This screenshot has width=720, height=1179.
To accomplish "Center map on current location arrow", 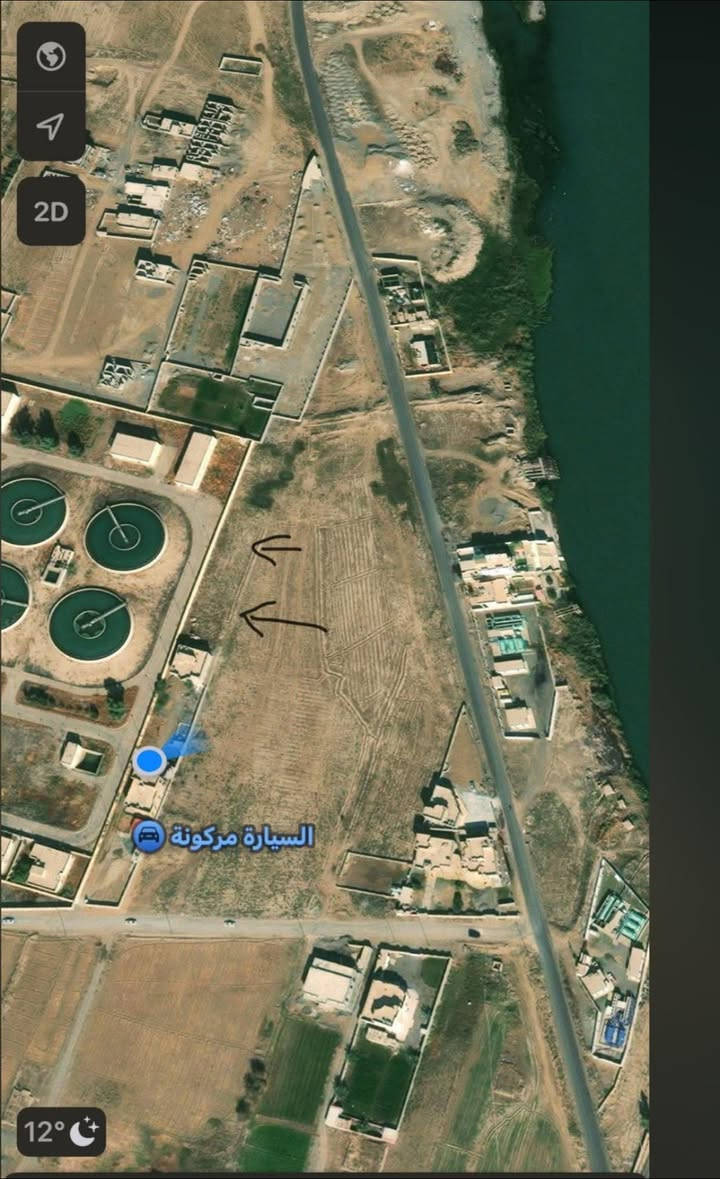I will coord(51,125).
